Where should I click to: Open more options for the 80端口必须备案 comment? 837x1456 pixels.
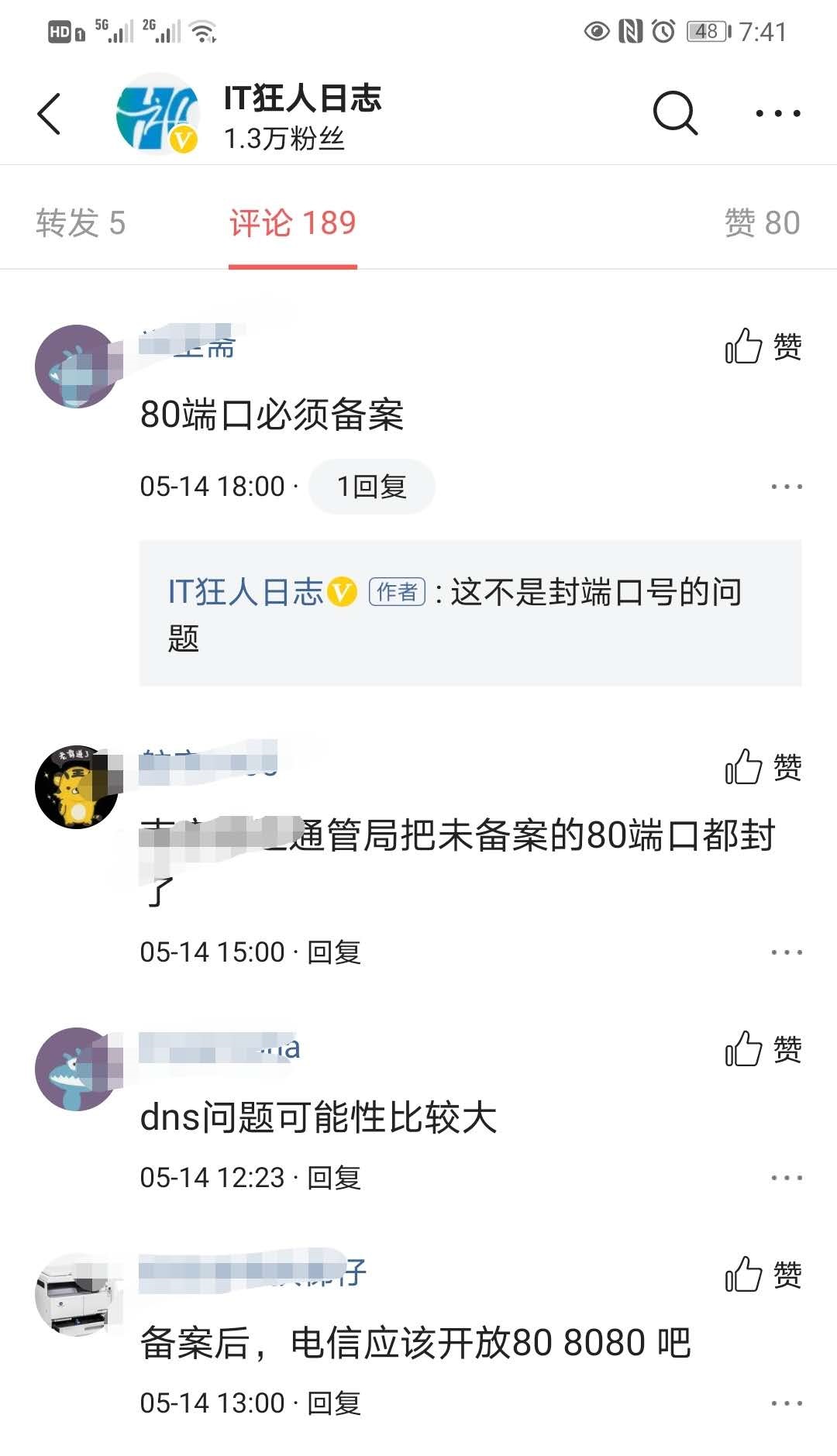[786, 487]
